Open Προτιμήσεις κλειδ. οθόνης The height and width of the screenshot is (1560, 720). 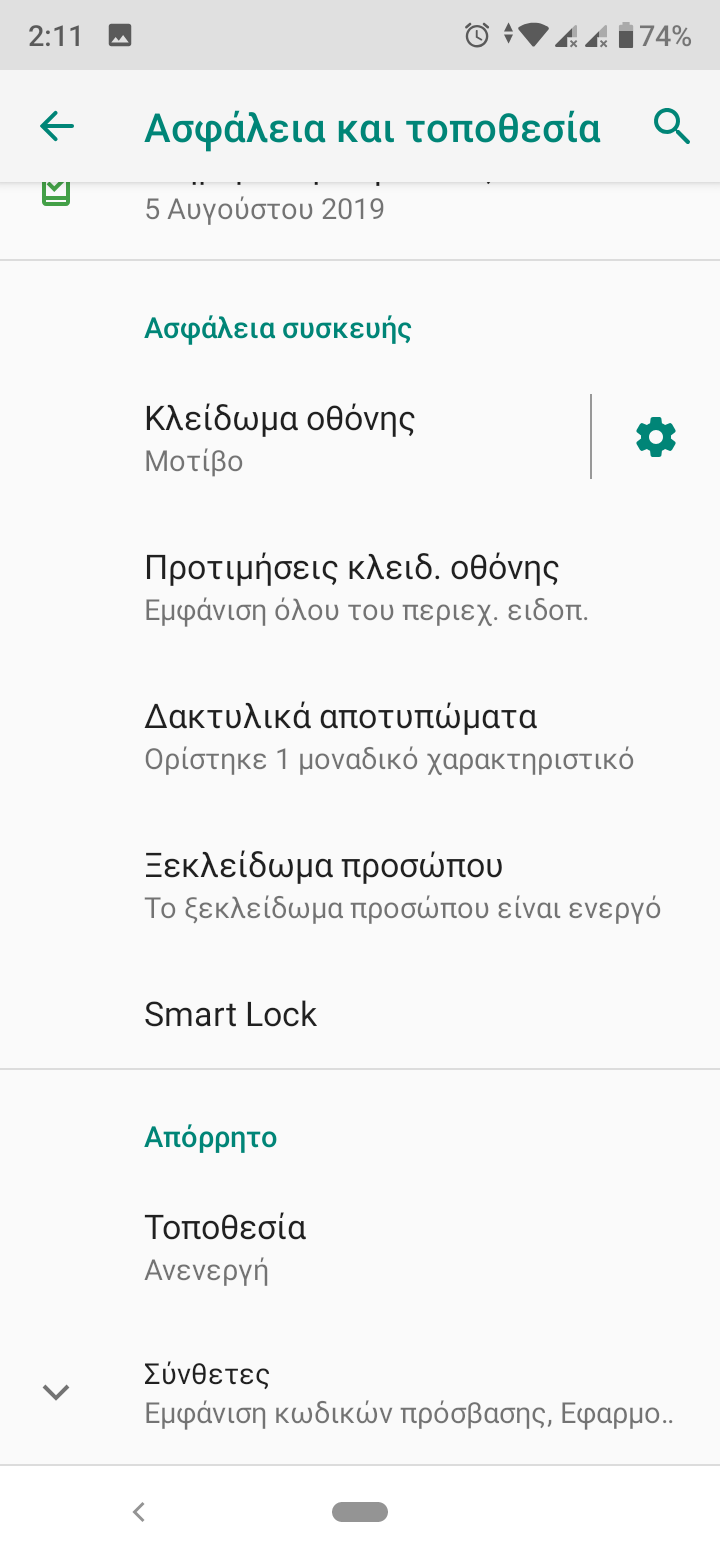360,587
